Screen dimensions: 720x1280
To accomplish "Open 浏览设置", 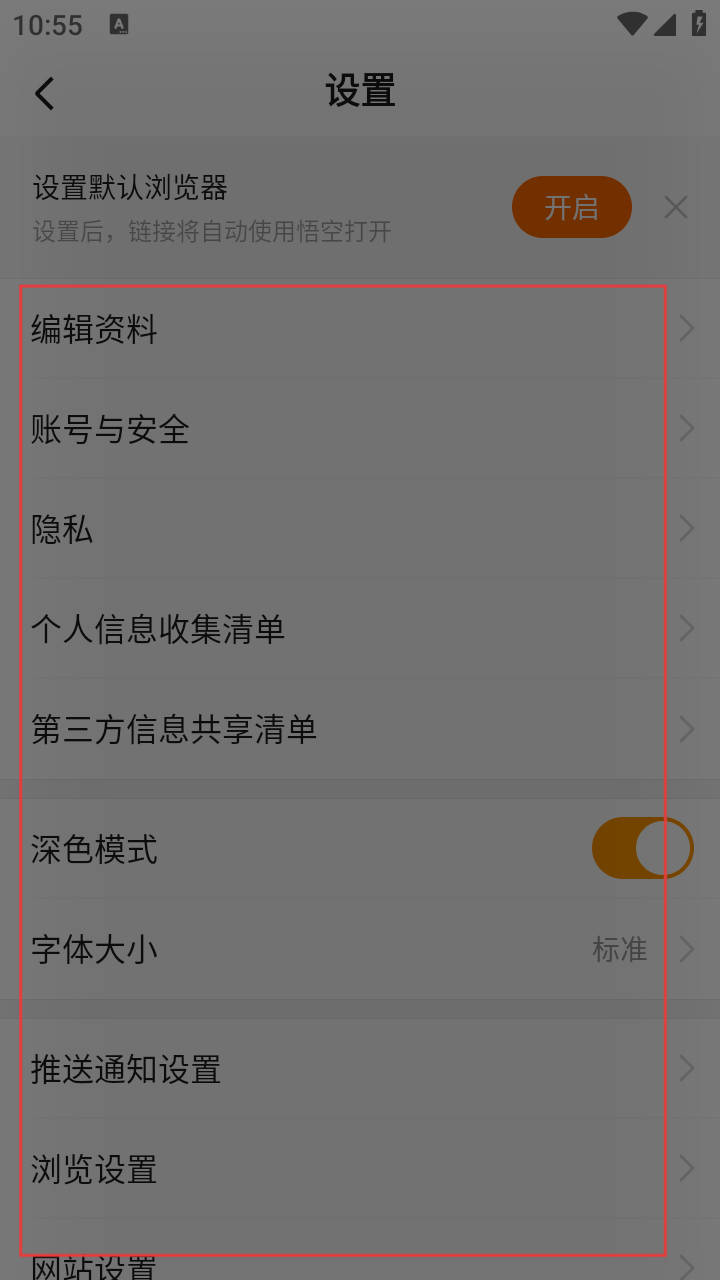I will click(x=360, y=1169).
